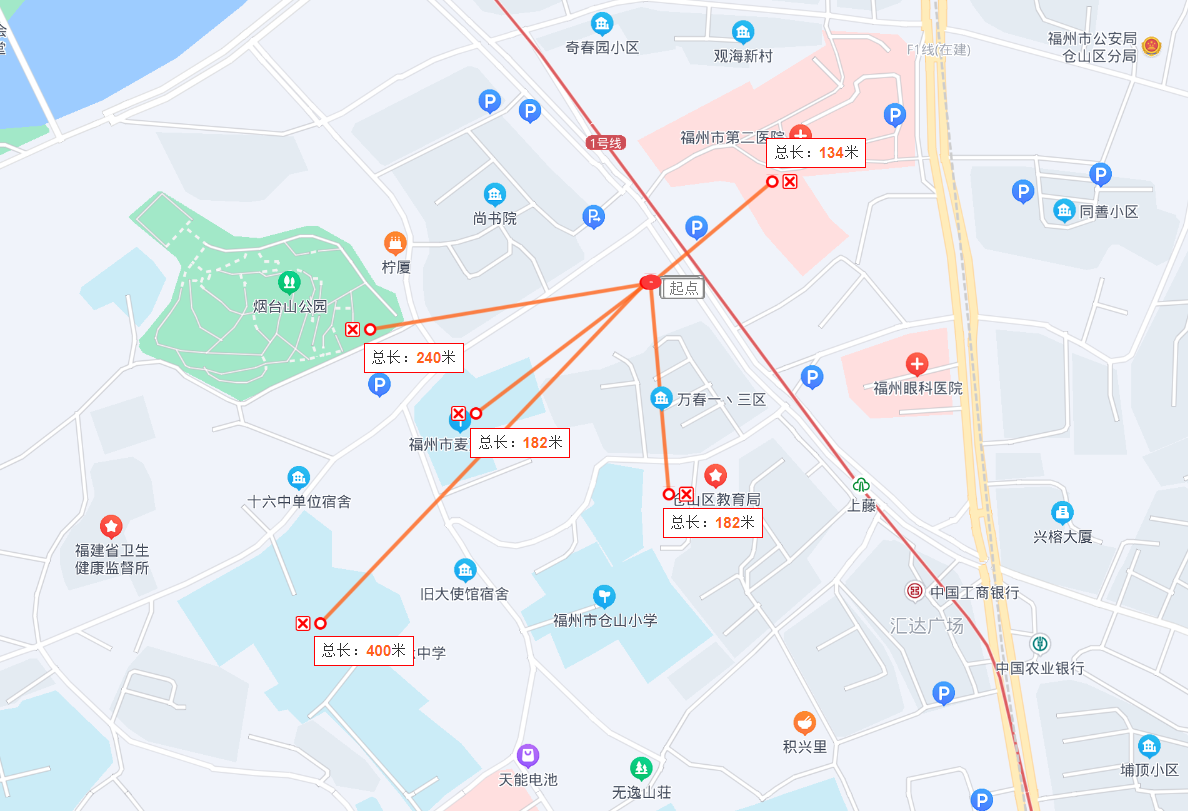Image resolution: width=1188 pixels, height=811 pixels.
Task: Select the 万春一、三区 marker
Action: [661, 399]
